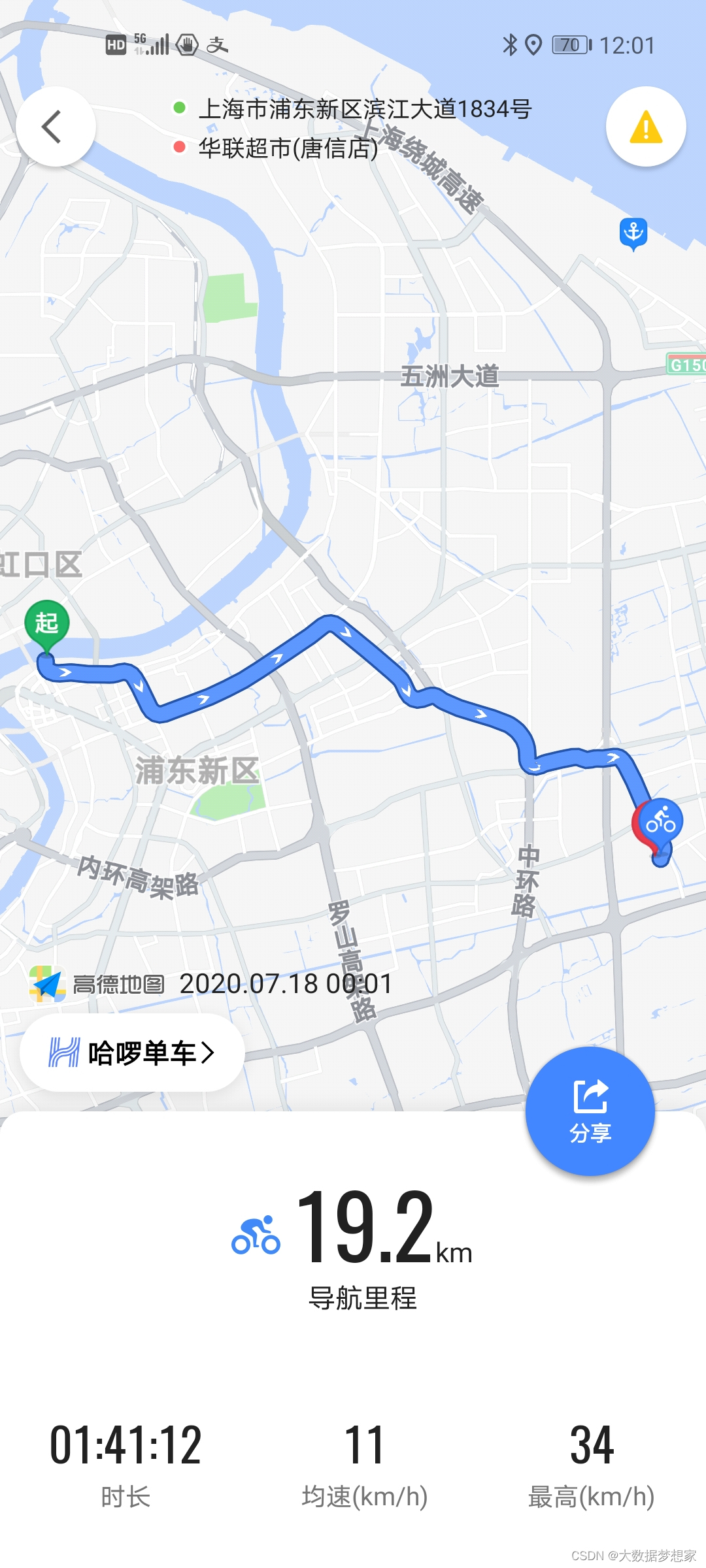Select the bicycle destination marker
706x1568 pixels.
pyautogui.click(x=660, y=821)
